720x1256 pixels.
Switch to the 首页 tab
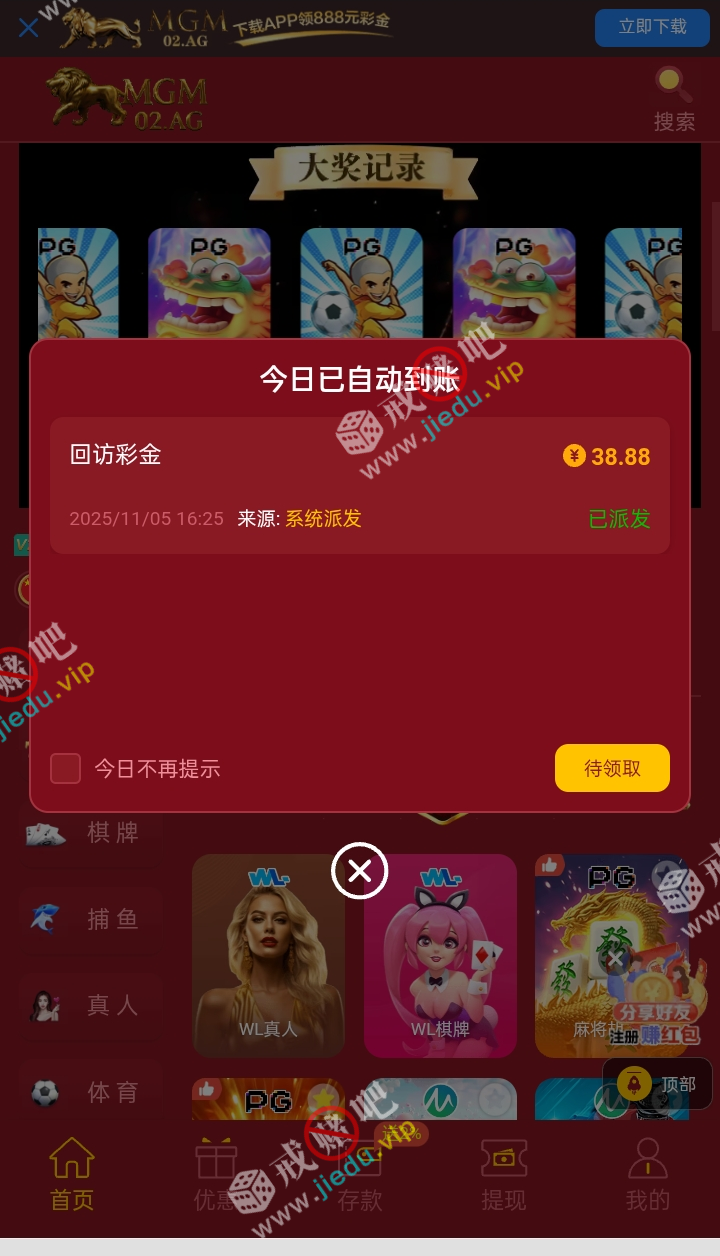[x=72, y=1175]
